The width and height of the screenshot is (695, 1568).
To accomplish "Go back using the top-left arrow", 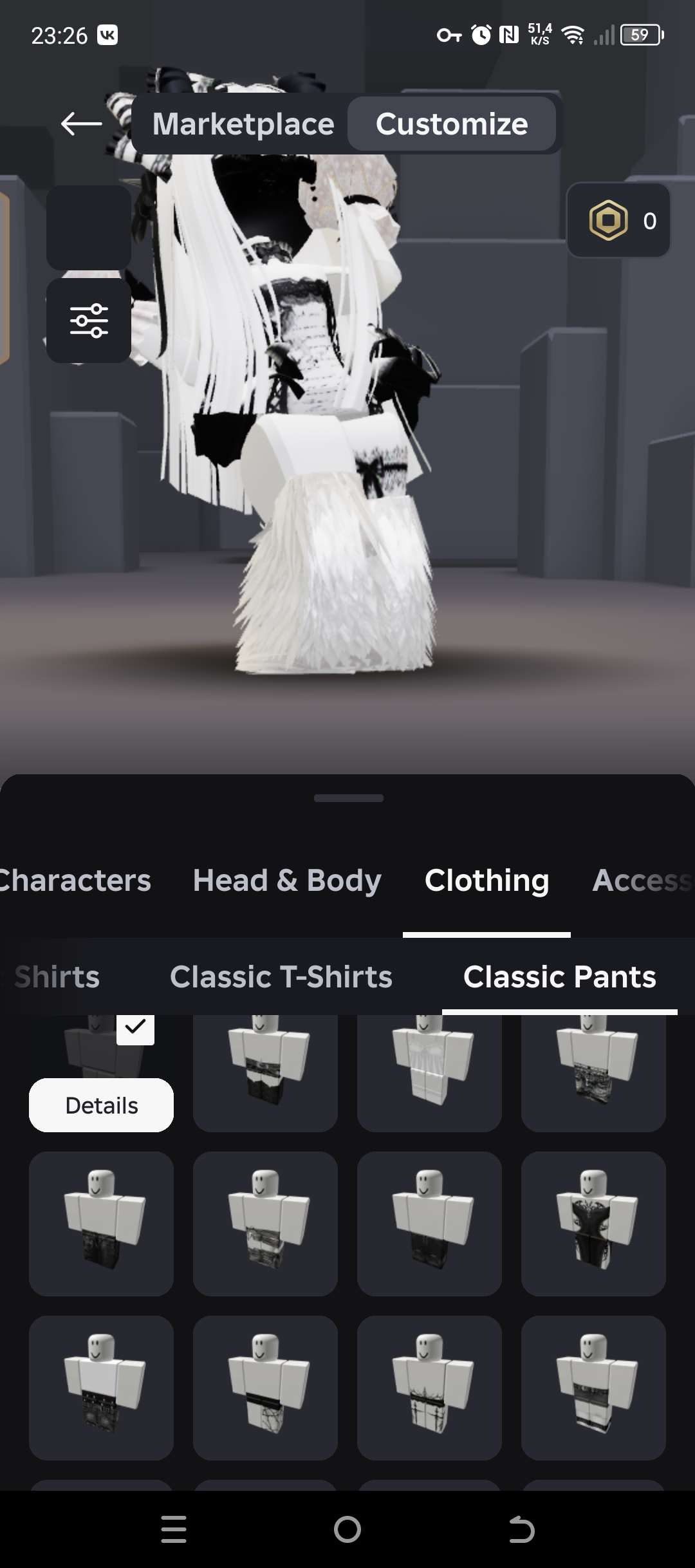I will 79,122.
